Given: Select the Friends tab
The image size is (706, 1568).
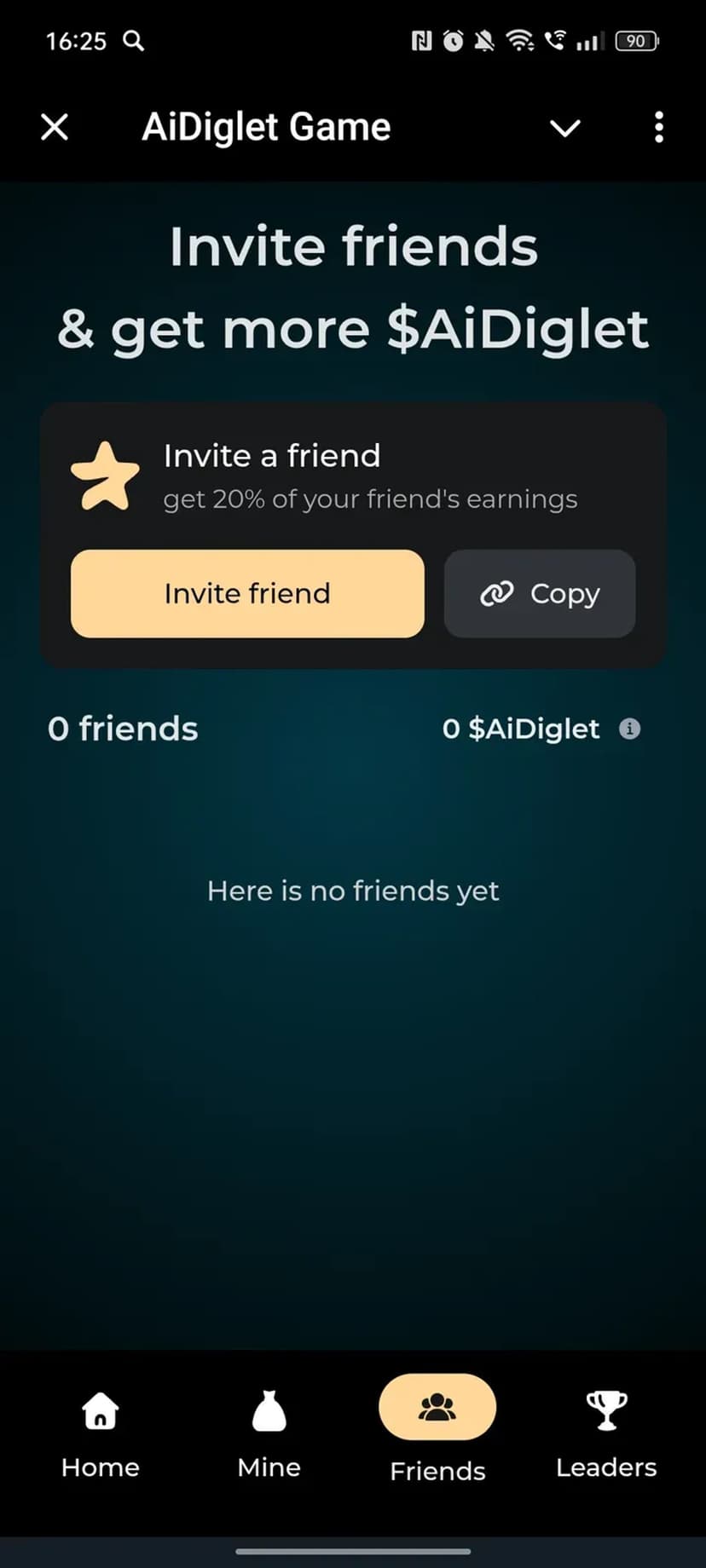Looking at the screenshot, I should (x=437, y=1432).
